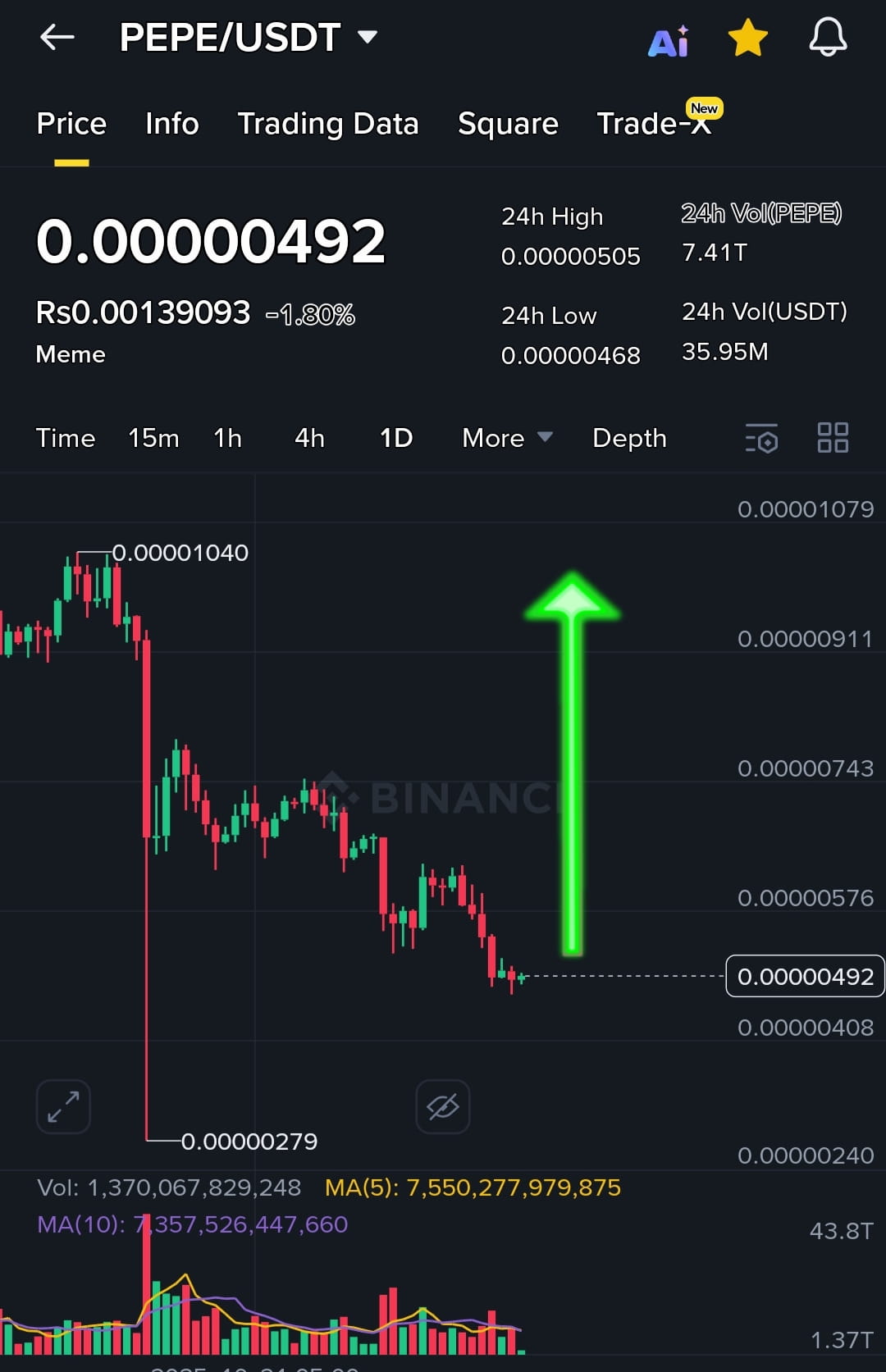
Task: Switch to the Trading Data tab
Action: click(x=328, y=124)
